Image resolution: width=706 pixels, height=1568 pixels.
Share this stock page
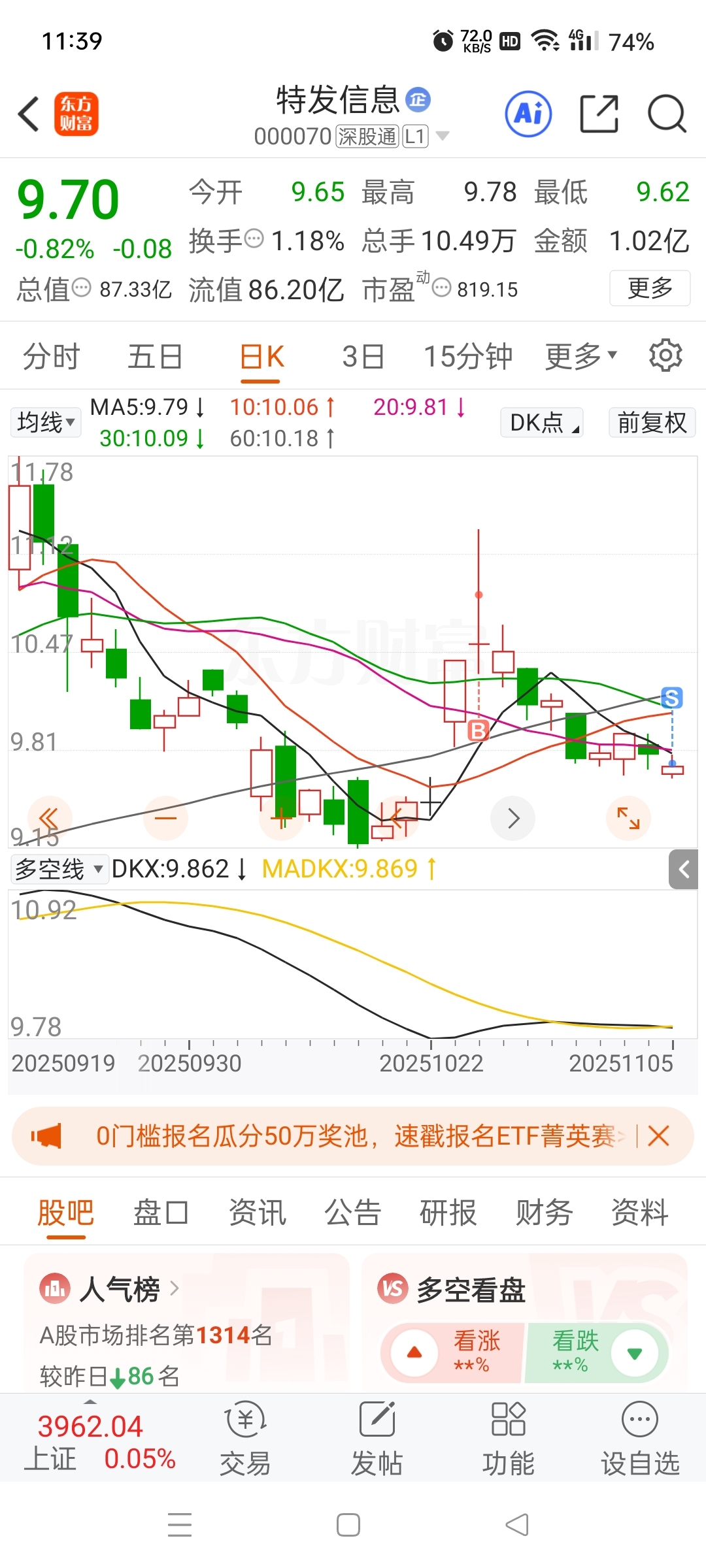(x=599, y=114)
